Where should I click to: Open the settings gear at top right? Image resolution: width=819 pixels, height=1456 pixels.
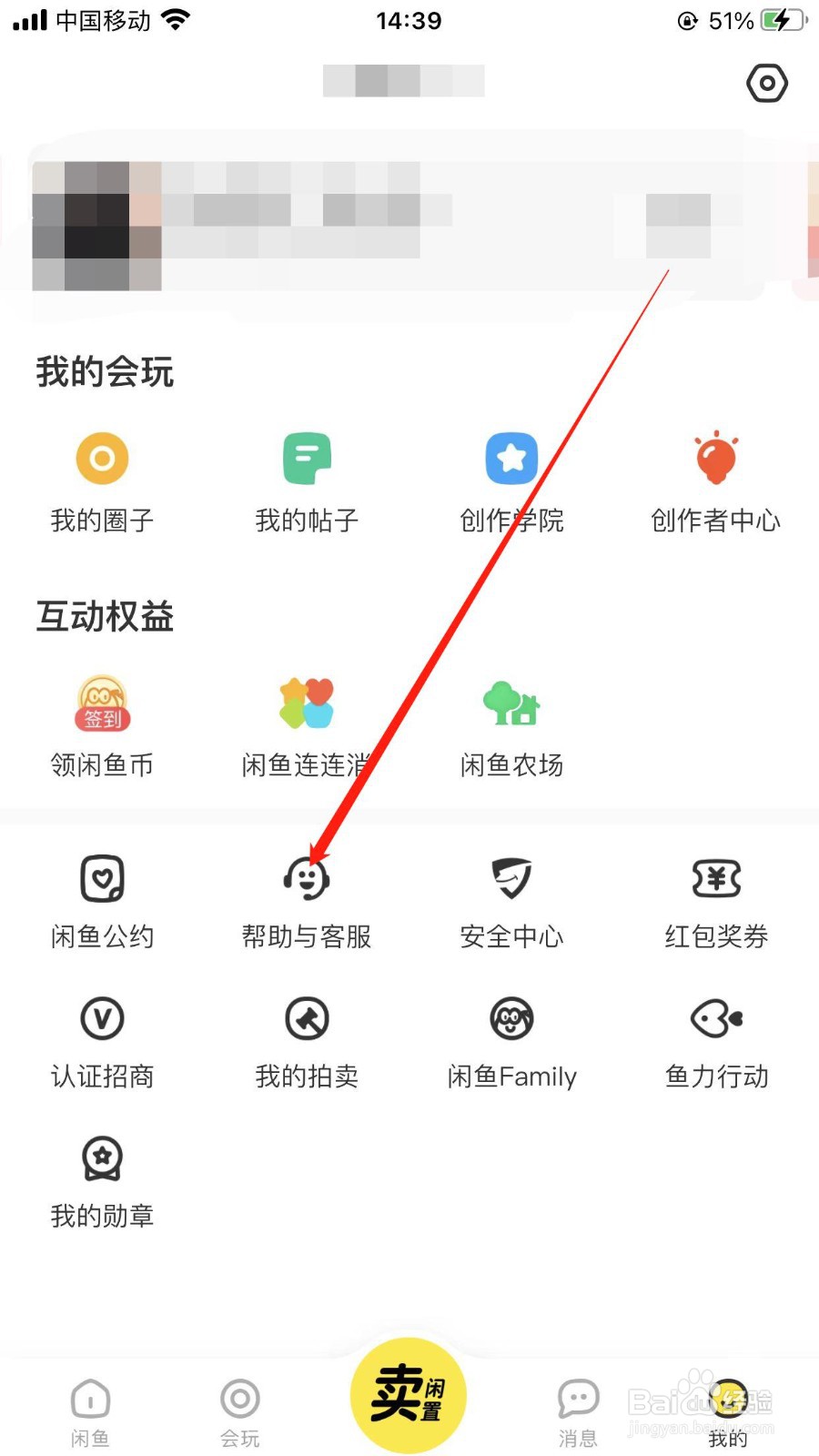[x=766, y=83]
